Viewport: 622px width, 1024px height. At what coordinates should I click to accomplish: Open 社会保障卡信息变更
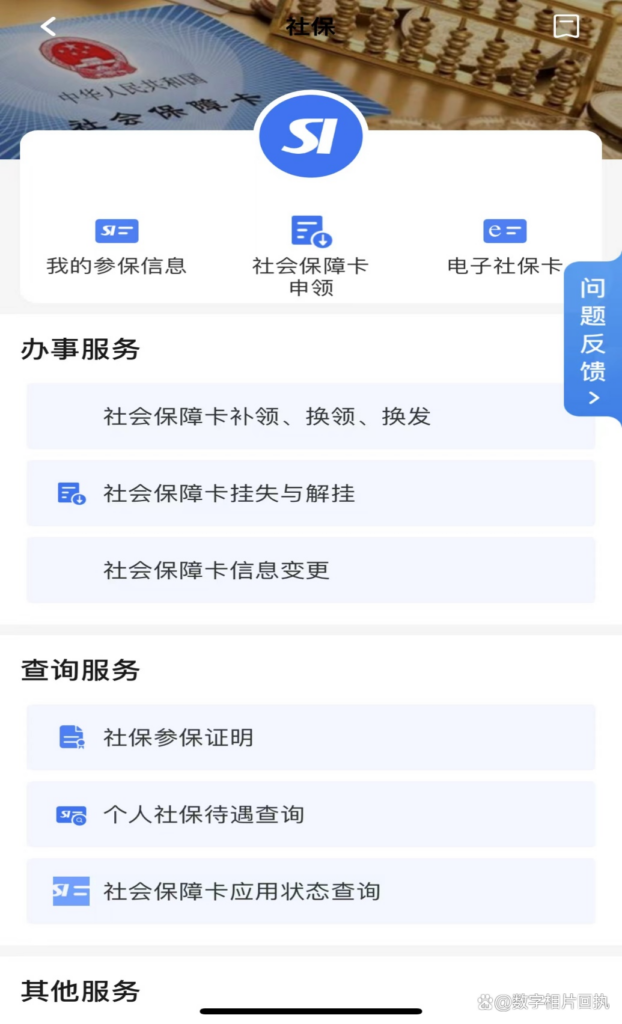(311, 570)
